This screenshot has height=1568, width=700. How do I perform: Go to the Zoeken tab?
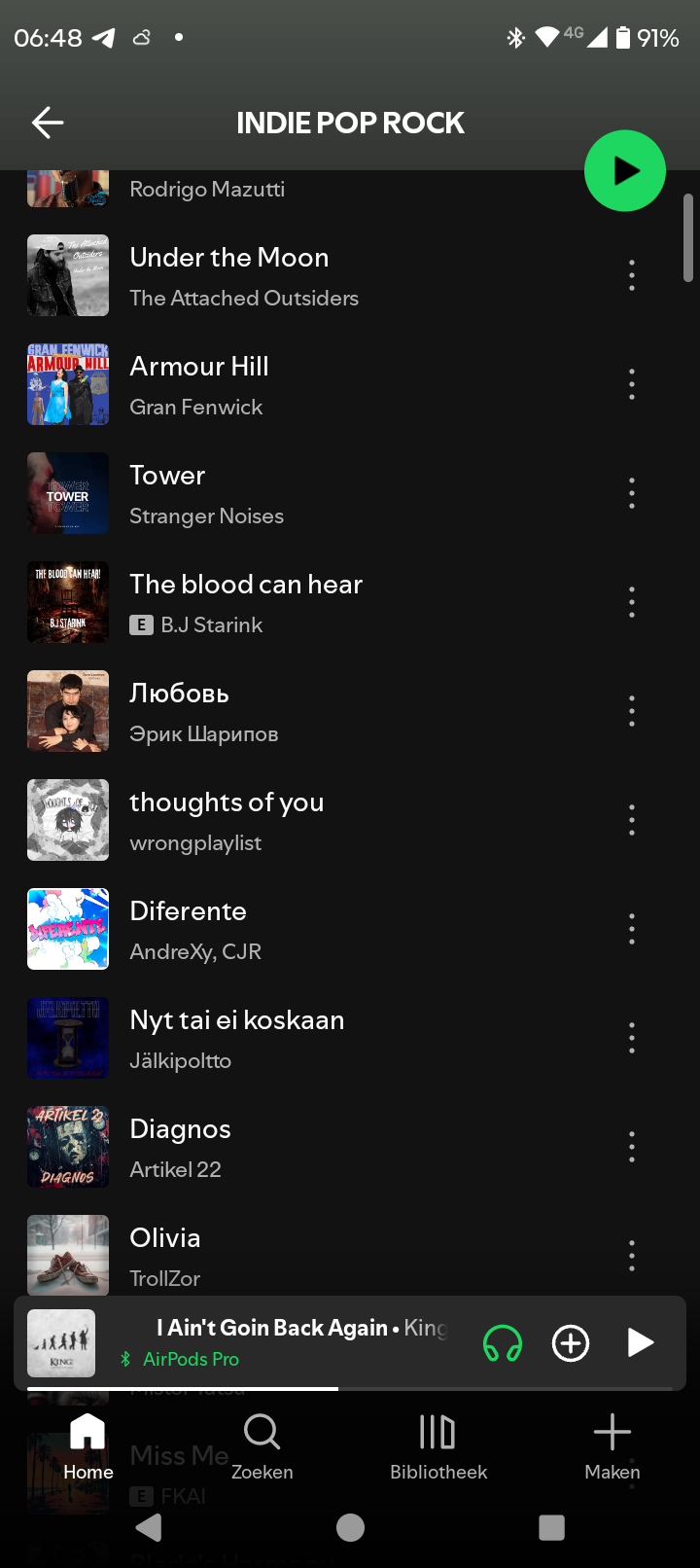(x=262, y=1446)
